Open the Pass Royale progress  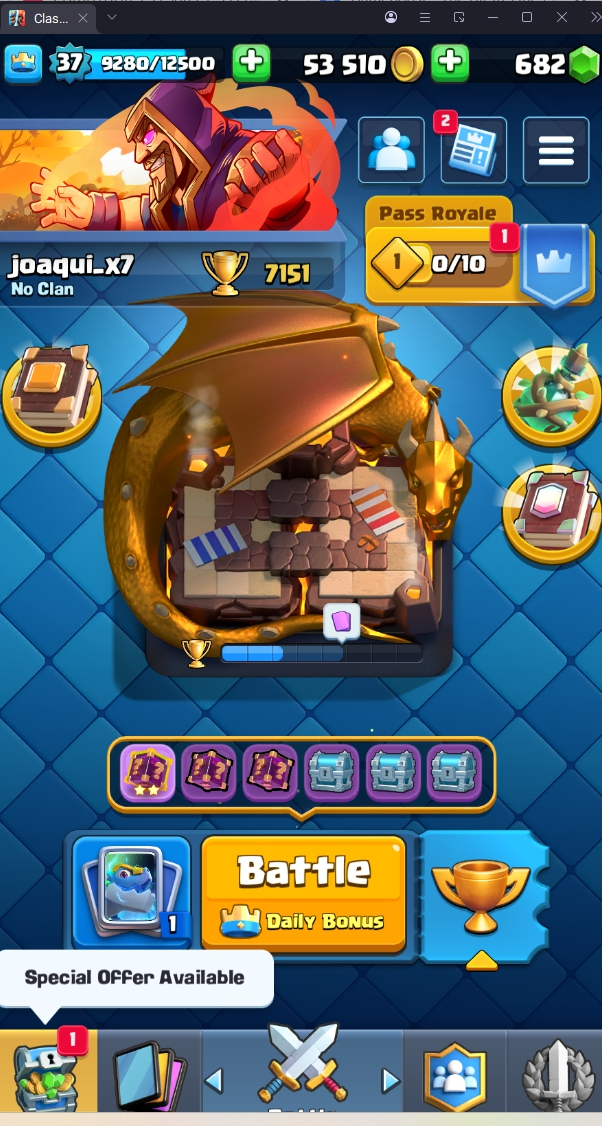[x=440, y=264]
